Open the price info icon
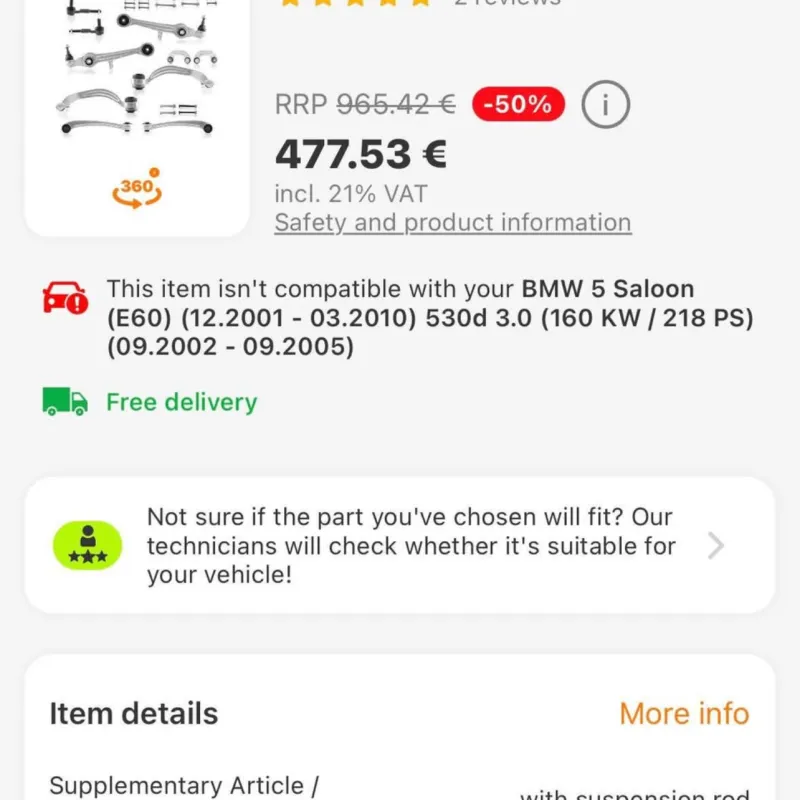Viewport: 800px width, 800px height. coord(605,104)
